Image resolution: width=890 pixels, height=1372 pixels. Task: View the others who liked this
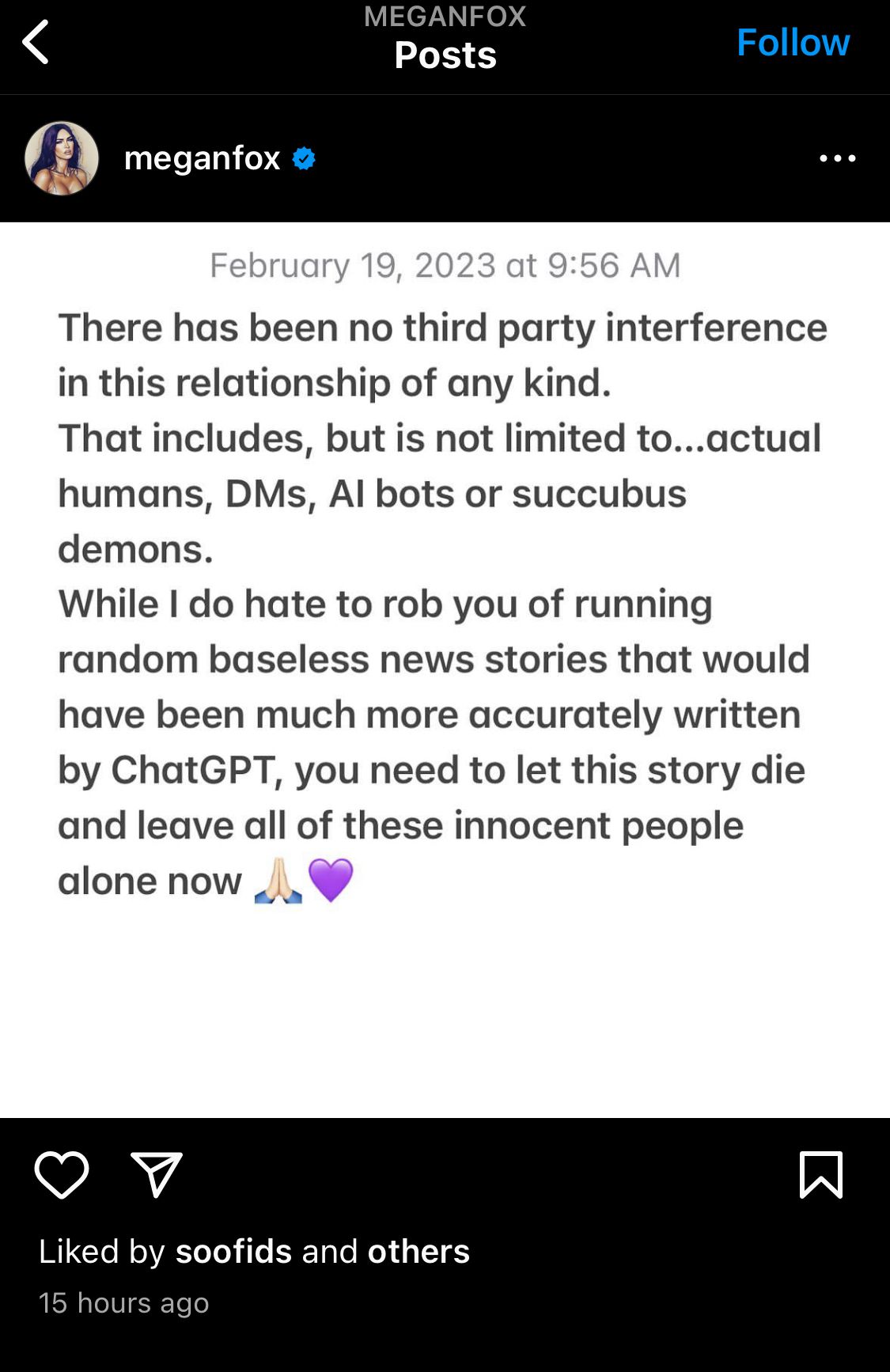(418, 1252)
